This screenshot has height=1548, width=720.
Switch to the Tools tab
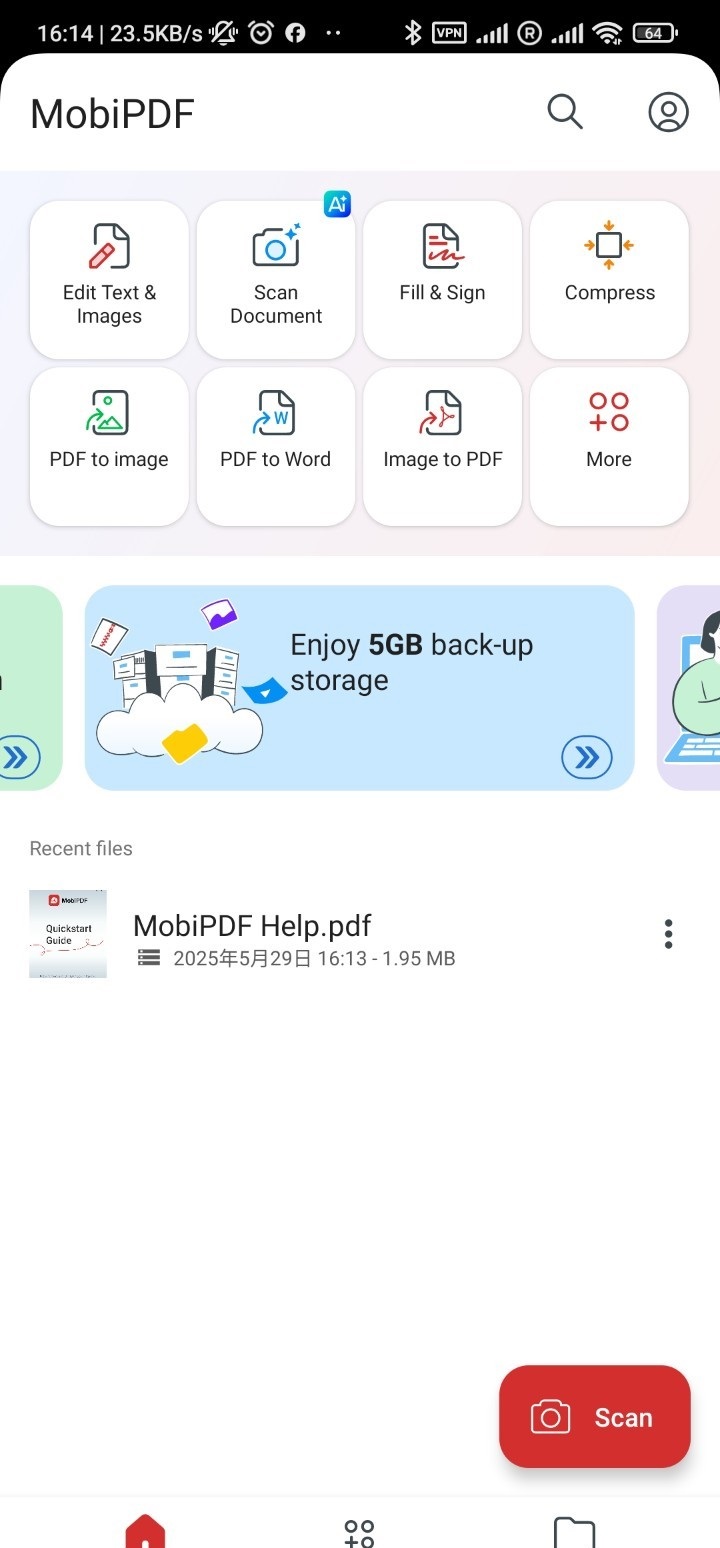(359, 1530)
